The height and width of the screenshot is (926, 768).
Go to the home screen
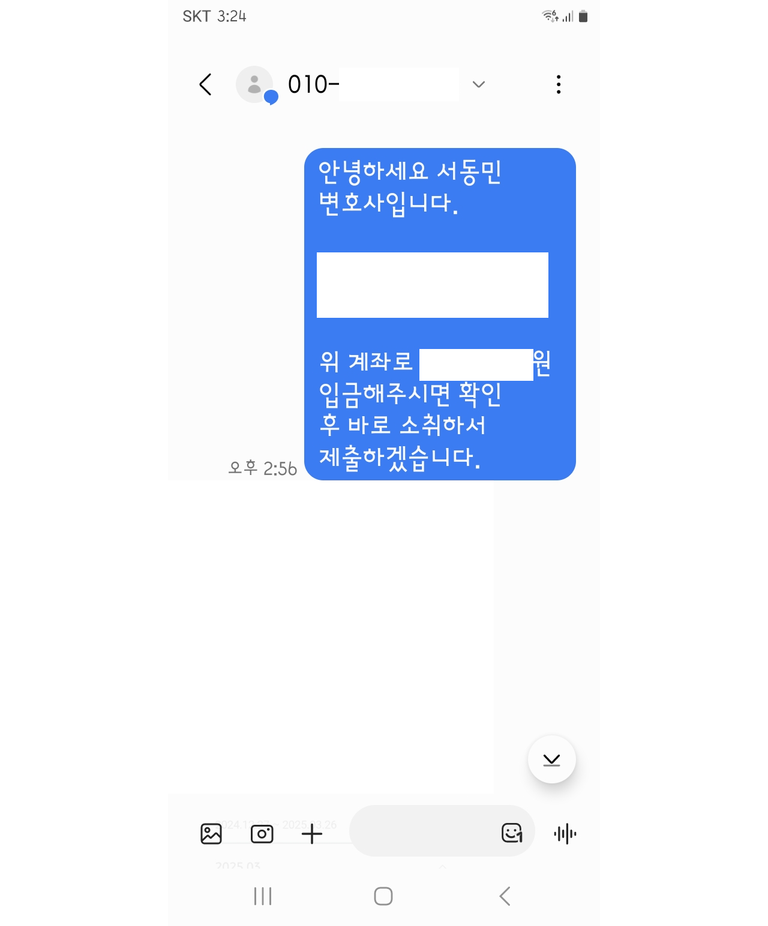(x=383, y=896)
